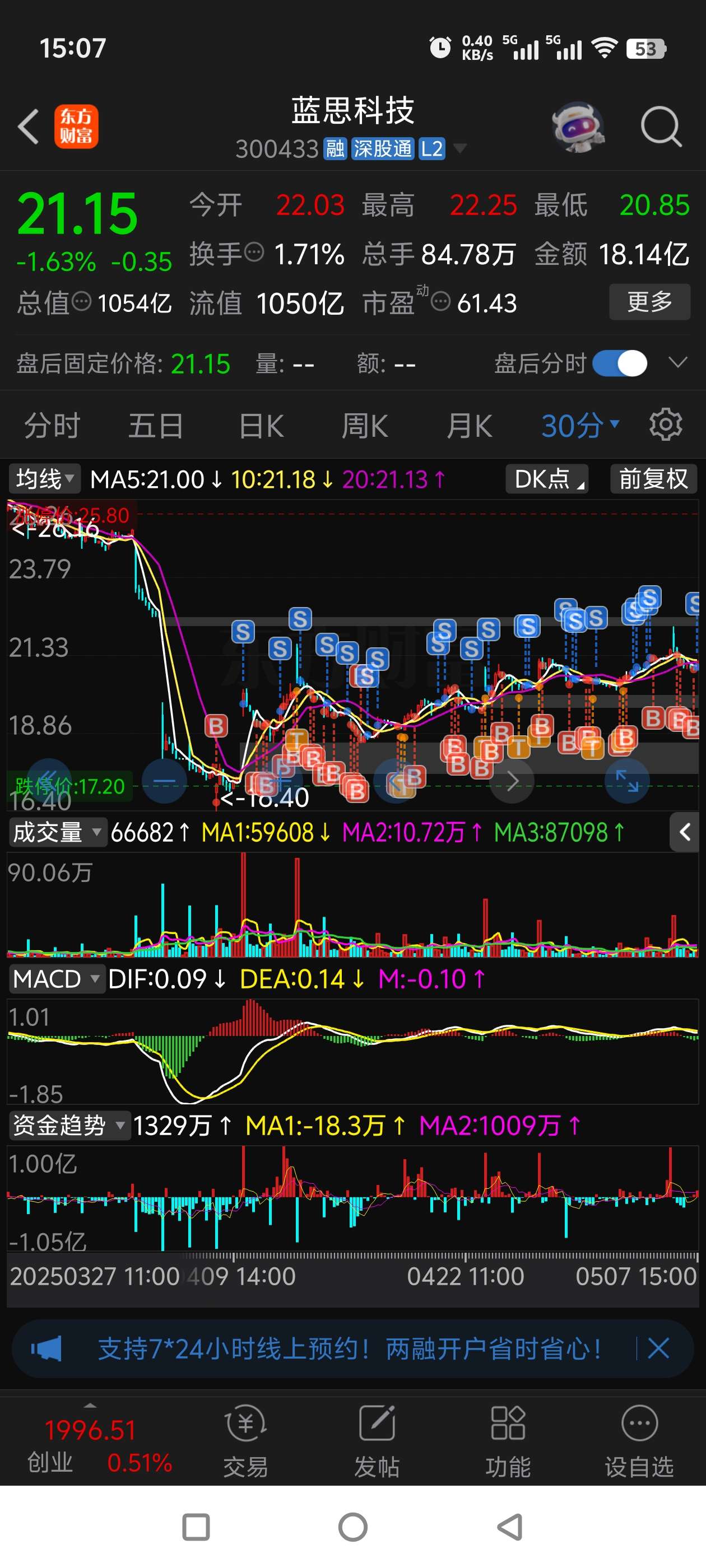
Task: Tap 更多 for more quote details
Action: point(649,302)
